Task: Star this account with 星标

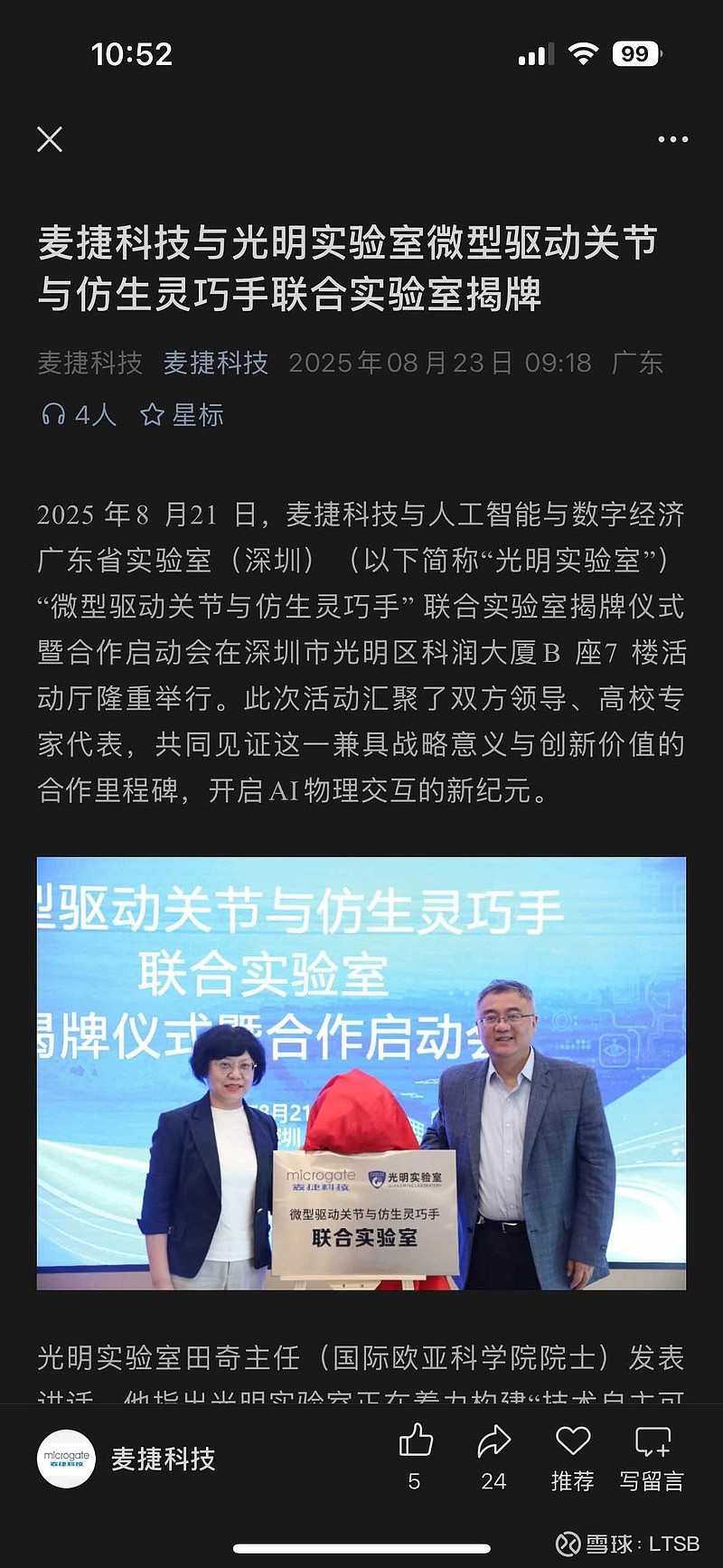Action: [182, 415]
